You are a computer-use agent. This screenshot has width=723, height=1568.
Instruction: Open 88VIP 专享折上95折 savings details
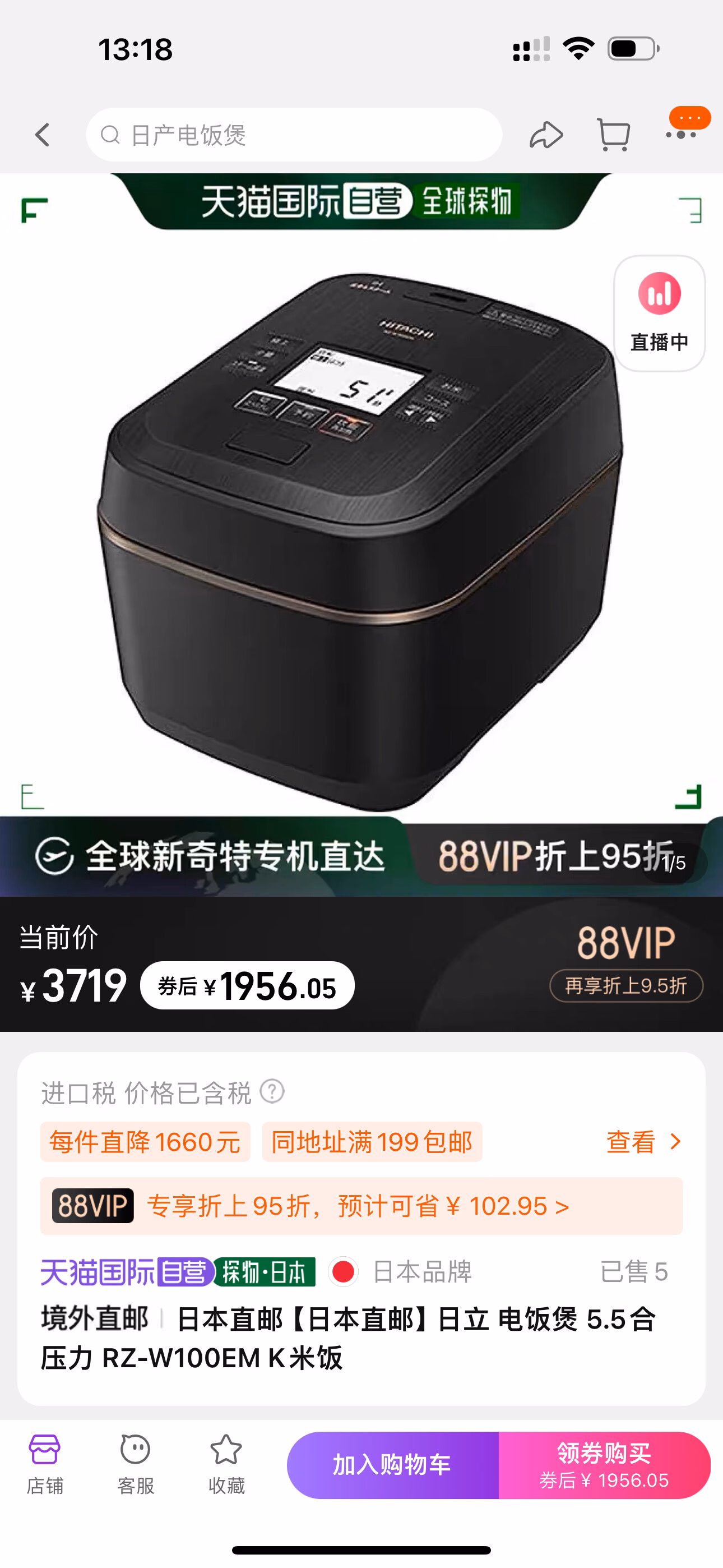click(361, 1206)
